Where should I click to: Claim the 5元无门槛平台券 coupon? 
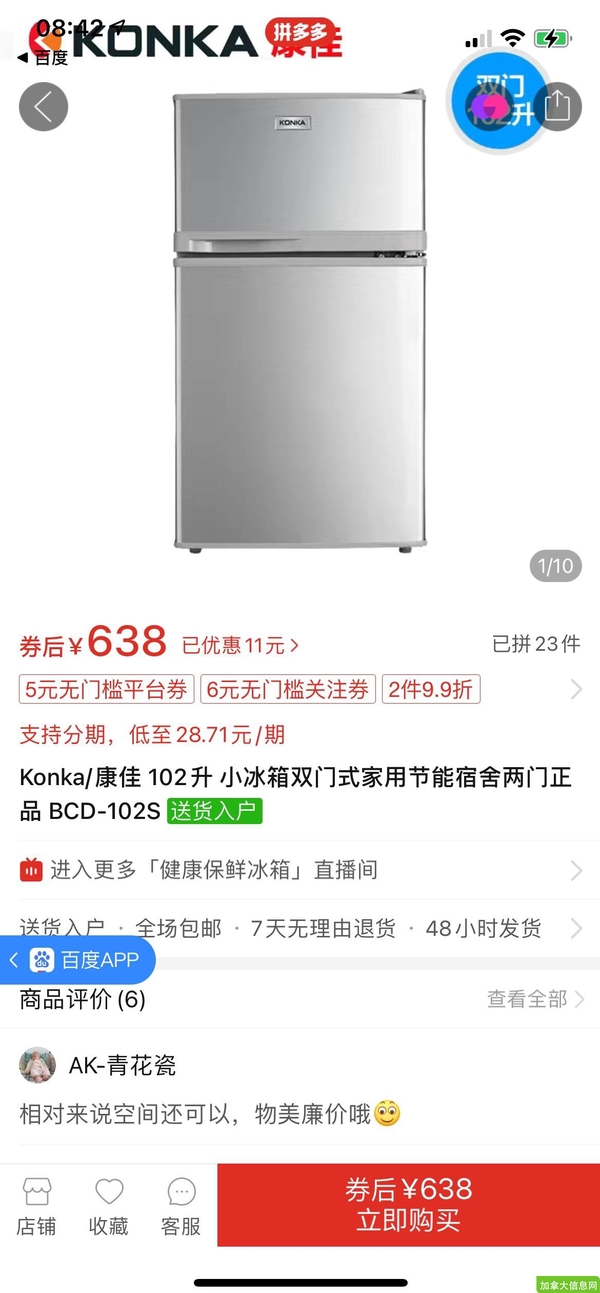tap(107, 689)
